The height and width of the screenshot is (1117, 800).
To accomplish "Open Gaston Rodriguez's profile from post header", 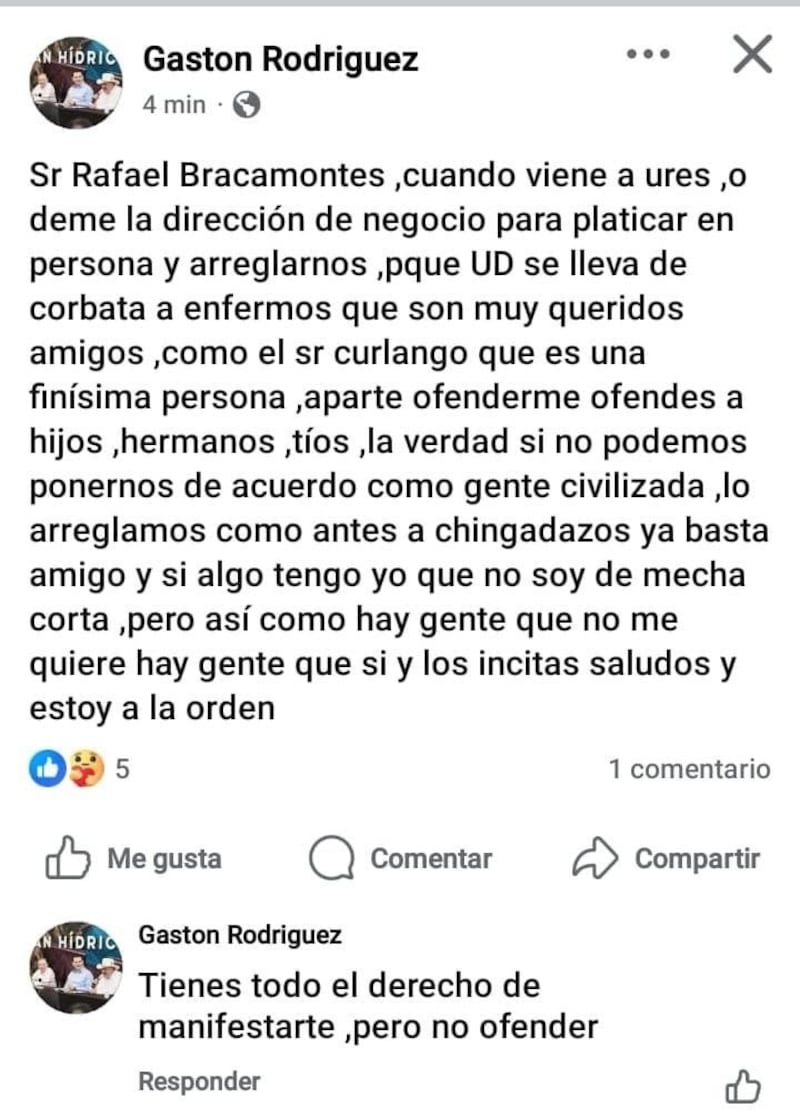I will point(281,60).
